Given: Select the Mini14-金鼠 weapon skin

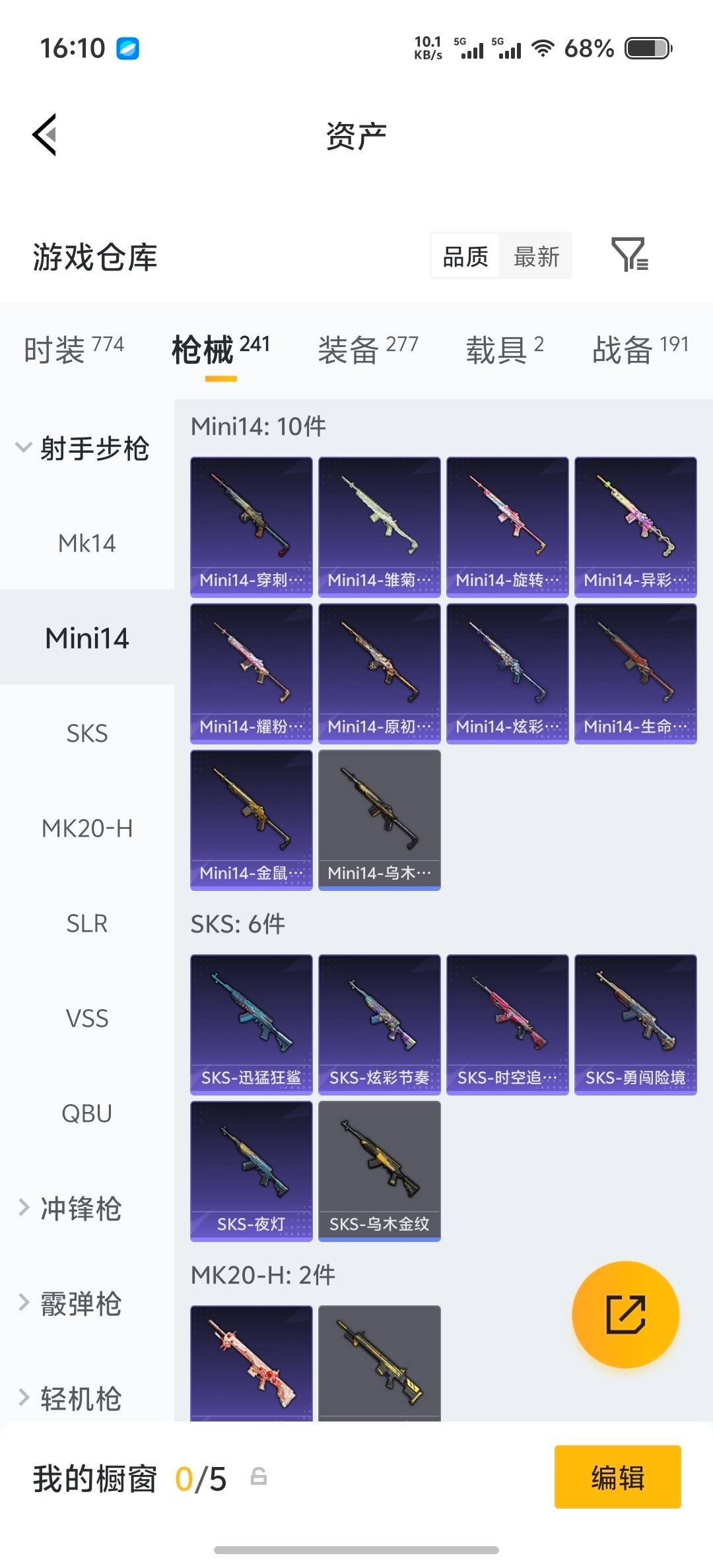Looking at the screenshot, I should (251, 820).
